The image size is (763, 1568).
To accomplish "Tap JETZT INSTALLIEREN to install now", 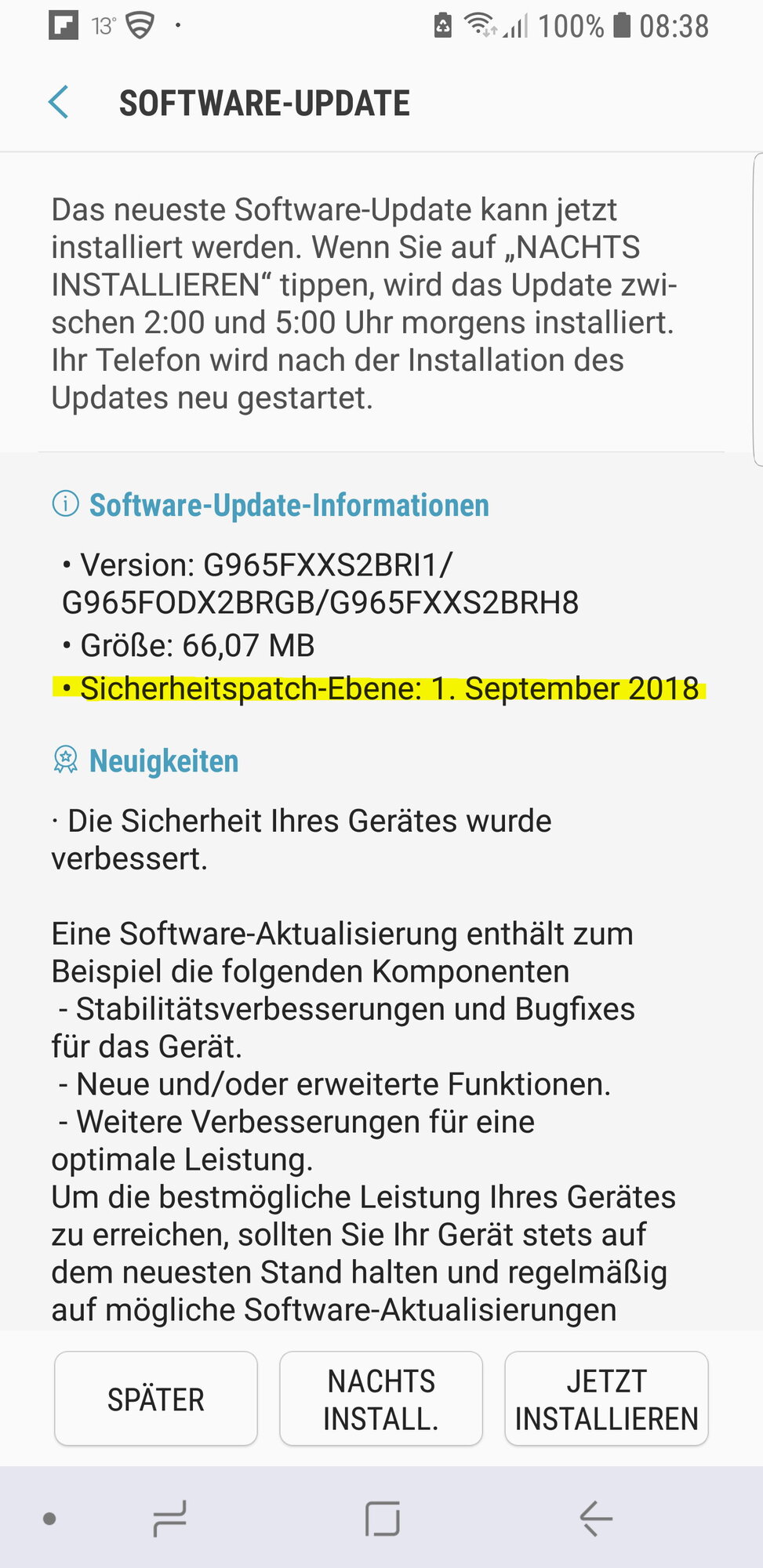I will click(606, 1399).
